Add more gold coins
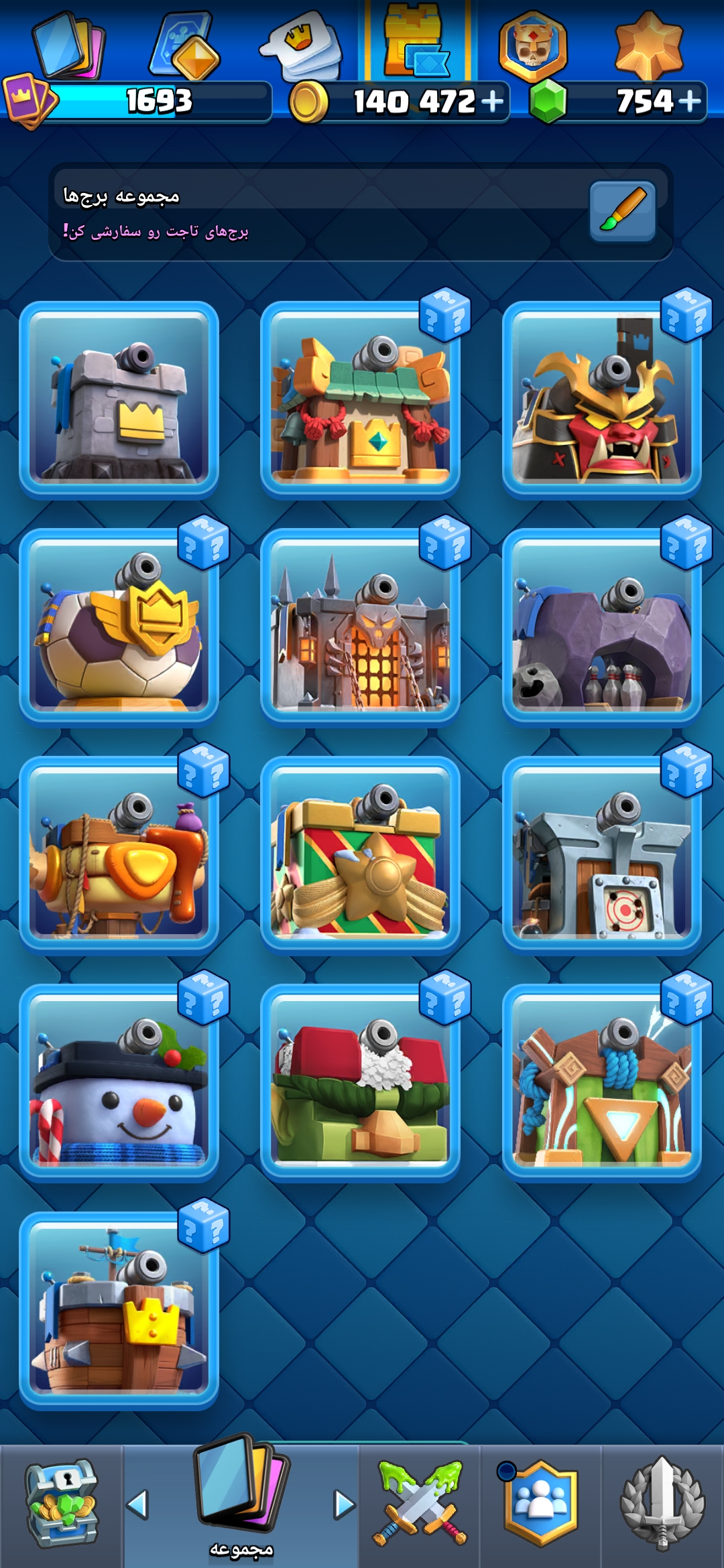 click(x=493, y=102)
